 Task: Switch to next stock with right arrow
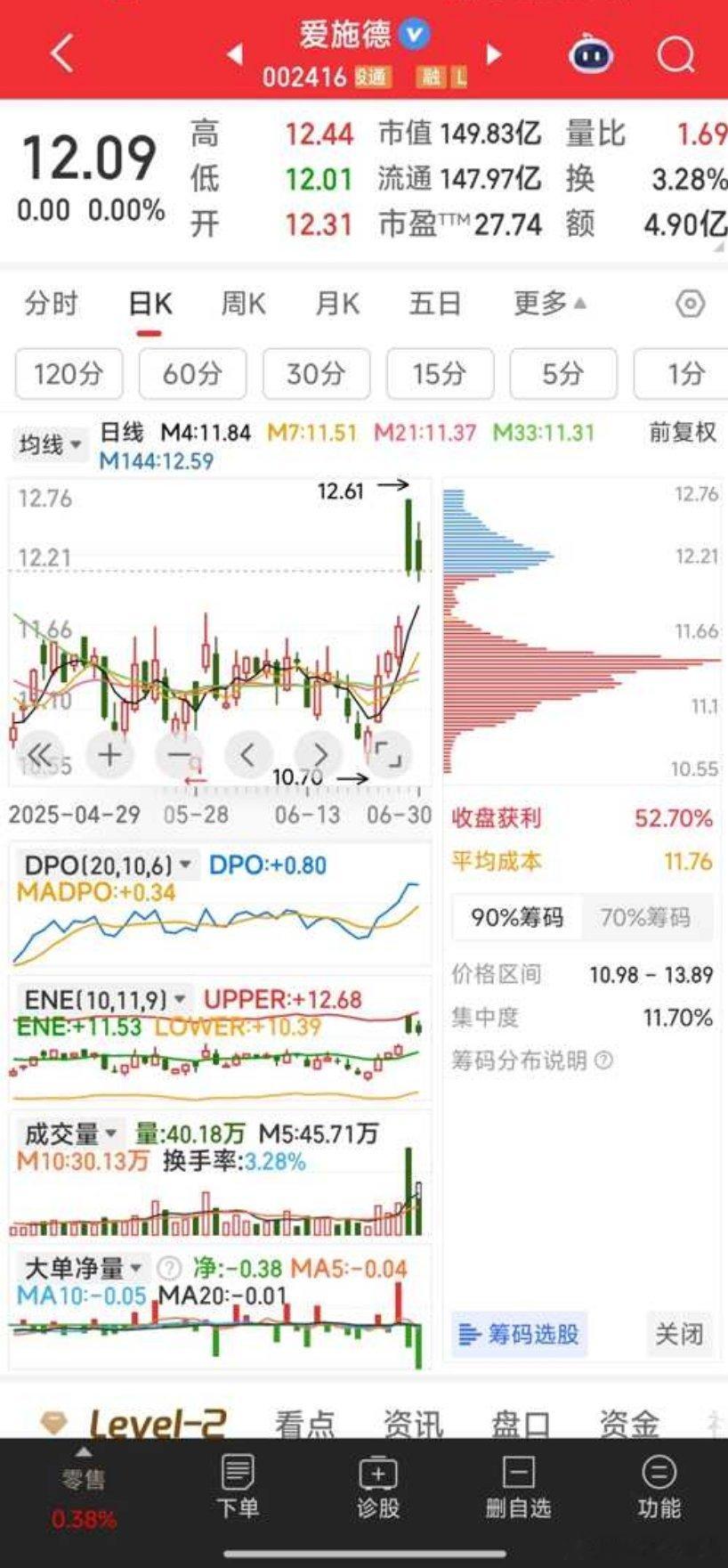coord(494,54)
